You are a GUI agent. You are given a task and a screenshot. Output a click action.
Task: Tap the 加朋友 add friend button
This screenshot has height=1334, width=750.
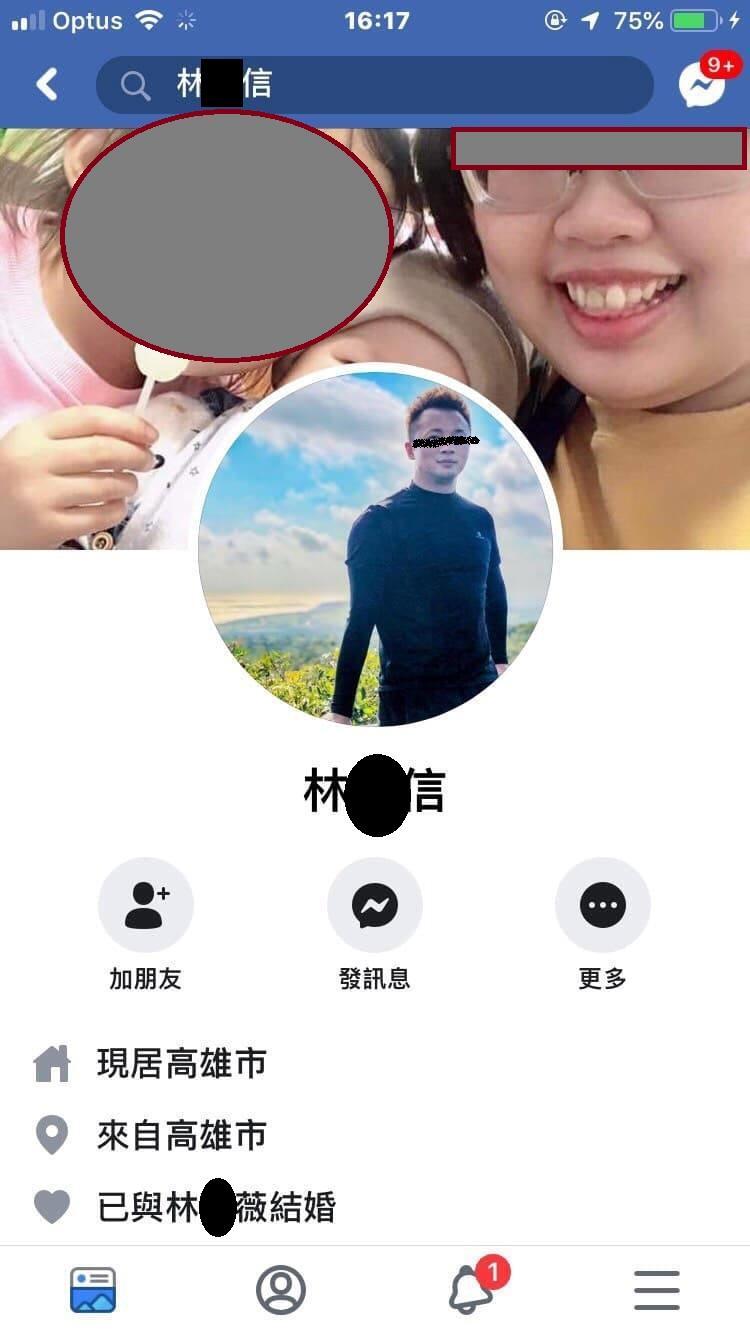[x=146, y=905]
